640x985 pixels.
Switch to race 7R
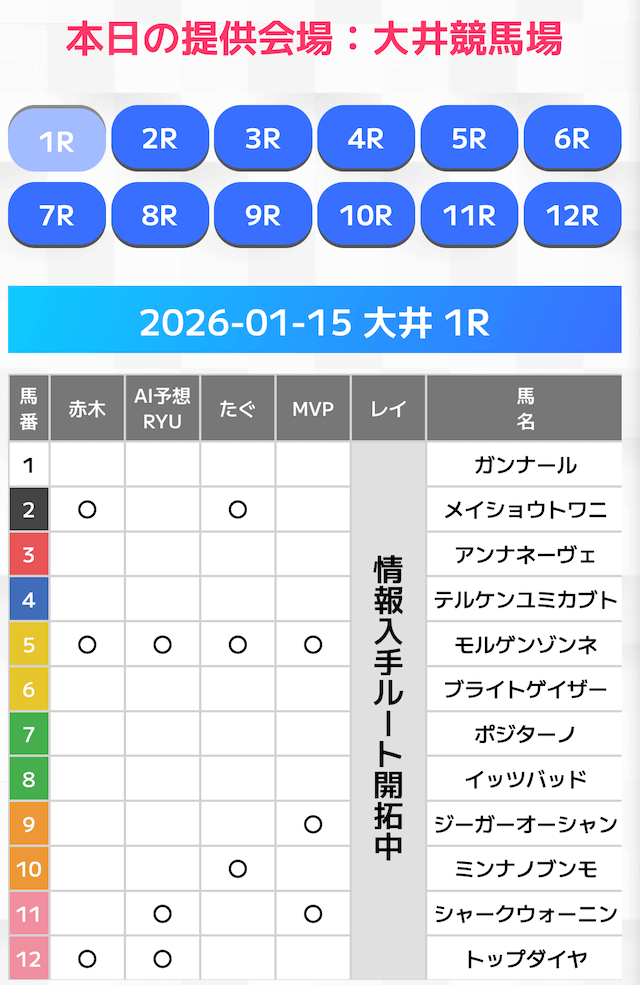57,214
